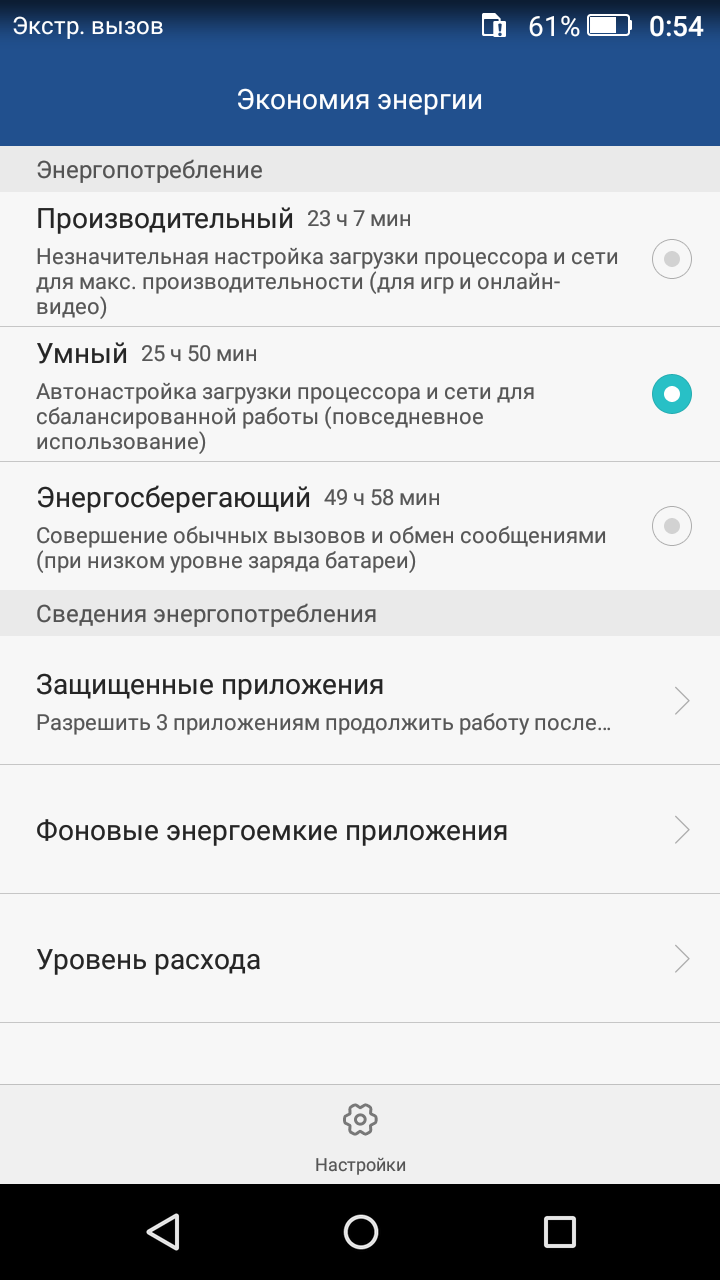Select the Производительный power mode
The image size is (720, 1280).
671,259
